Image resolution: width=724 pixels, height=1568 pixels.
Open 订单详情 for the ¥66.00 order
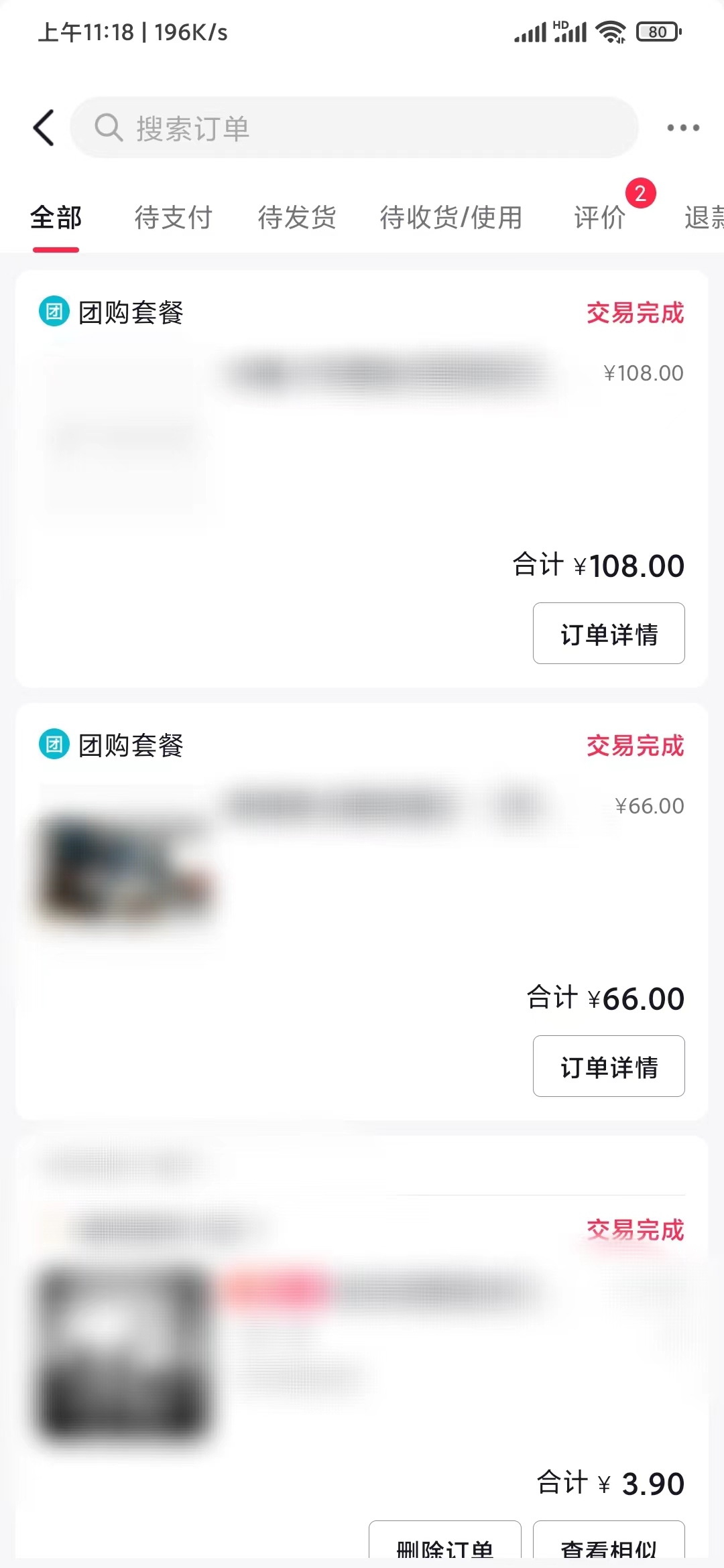pyautogui.click(x=608, y=1065)
